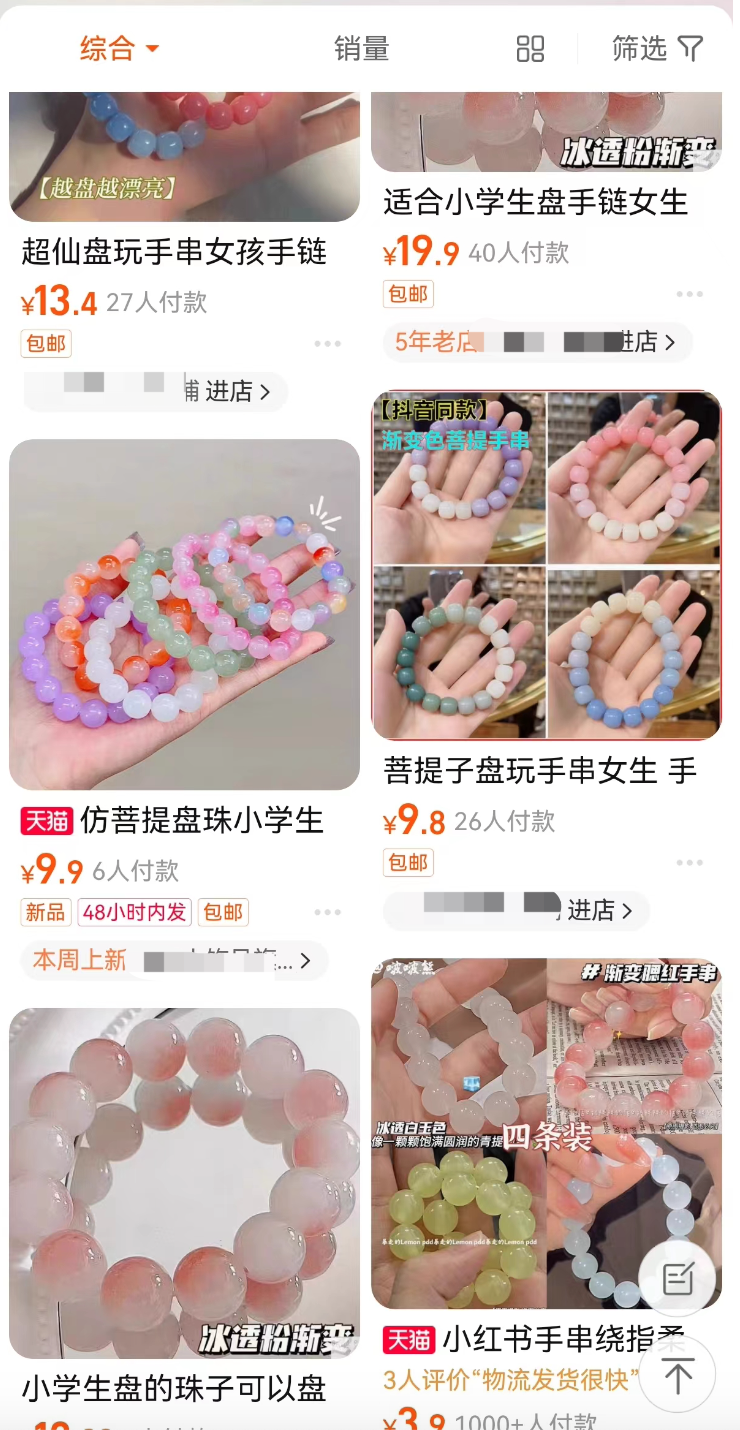Open more options for the ¥19.9 bracelet

(690, 294)
